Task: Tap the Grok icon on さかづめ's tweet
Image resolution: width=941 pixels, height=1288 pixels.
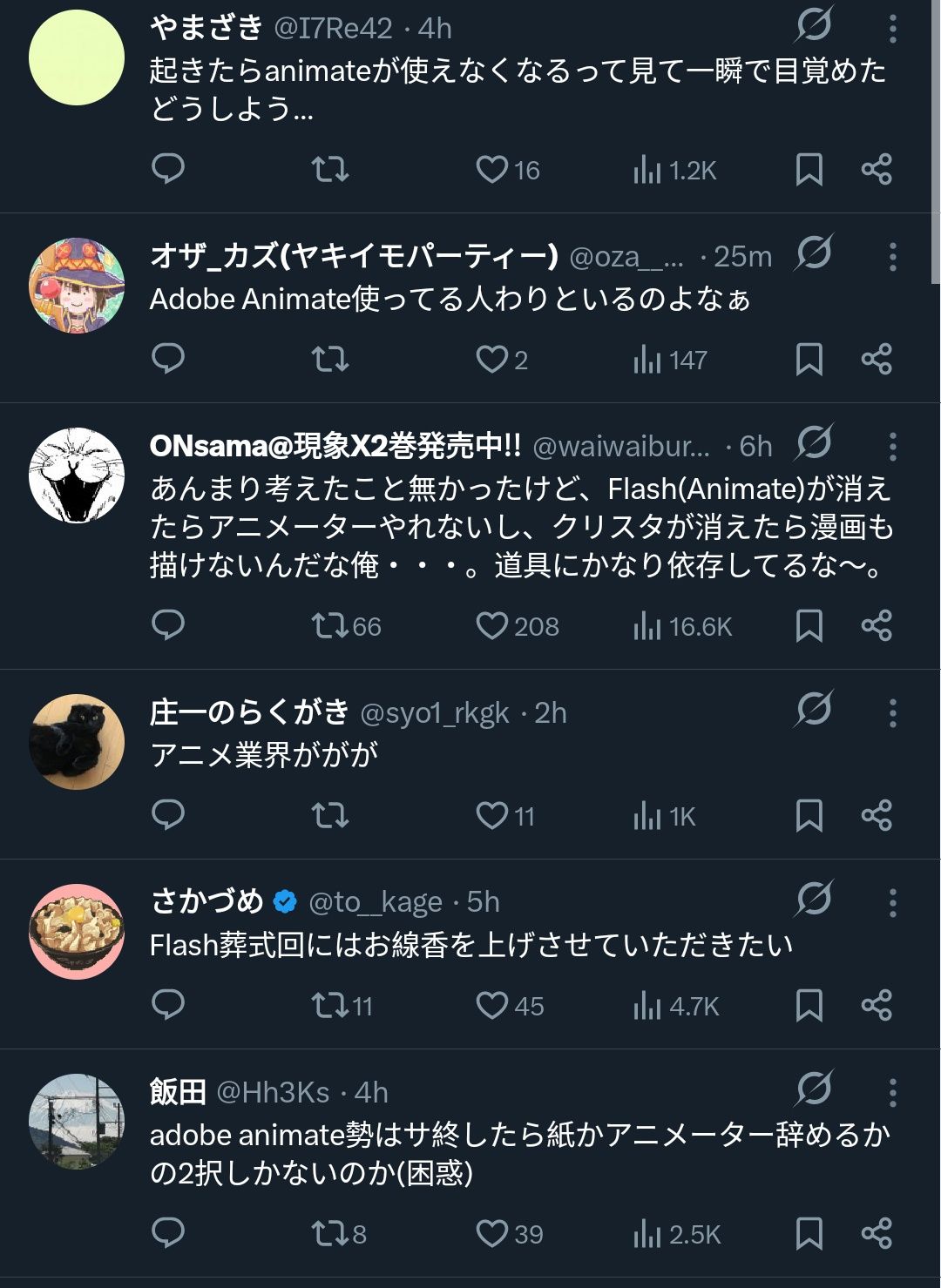Action: coord(814,900)
